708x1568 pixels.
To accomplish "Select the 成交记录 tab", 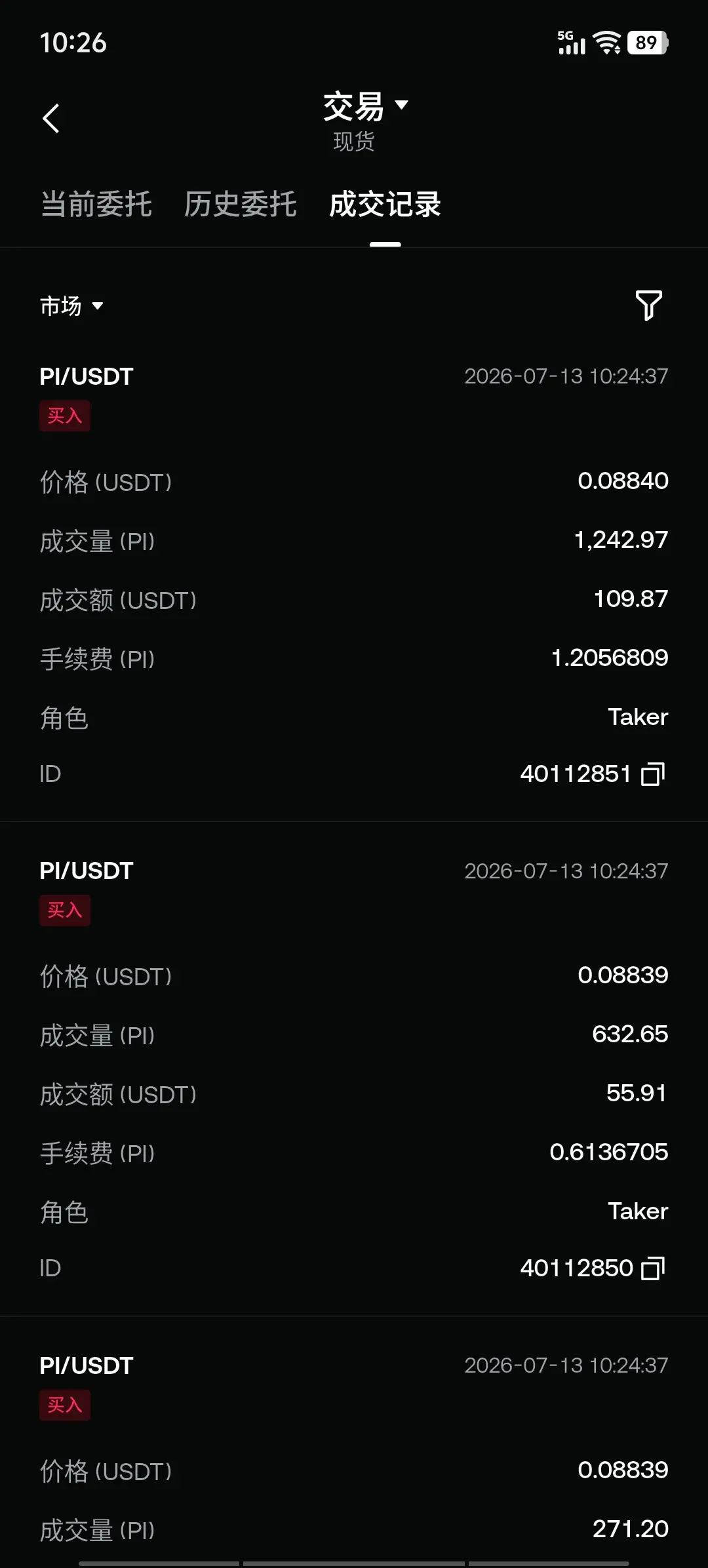I will (385, 204).
